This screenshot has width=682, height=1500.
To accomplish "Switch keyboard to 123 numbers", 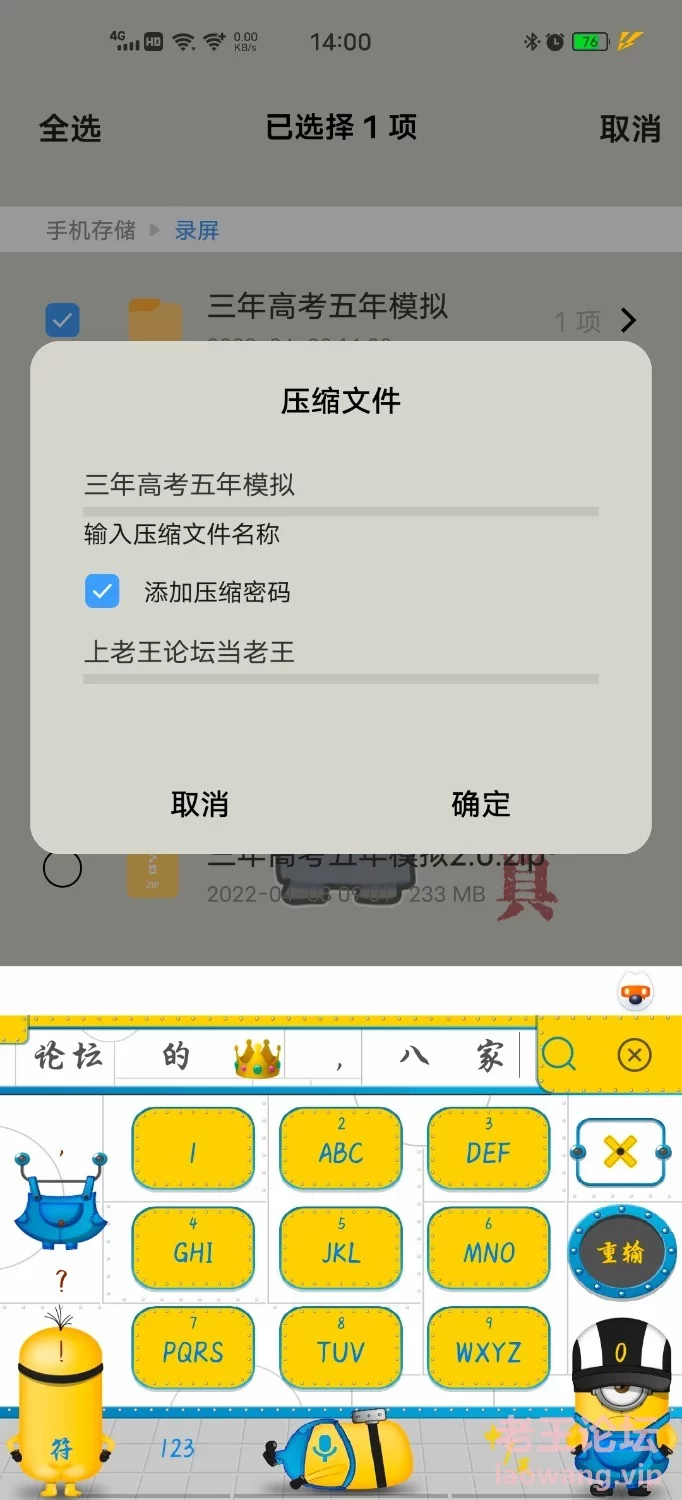I will tap(177, 1447).
